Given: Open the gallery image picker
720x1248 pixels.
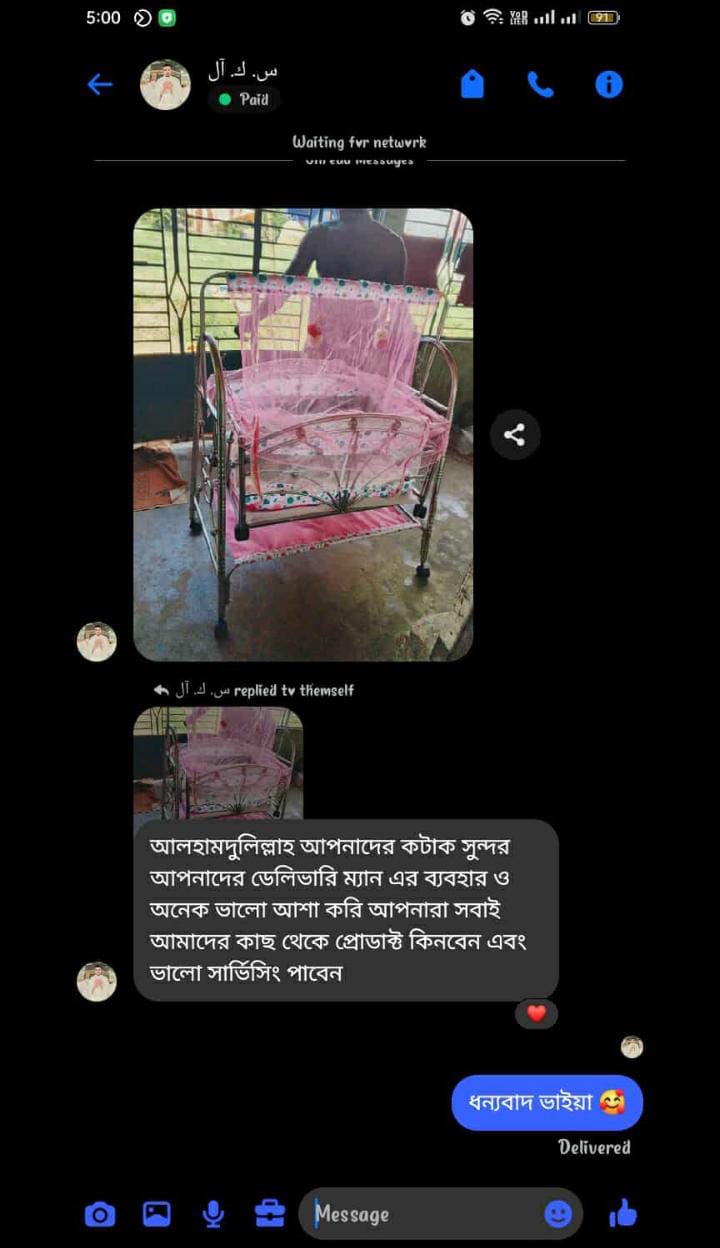Looking at the screenshot, I should [x=156, y=1214].
